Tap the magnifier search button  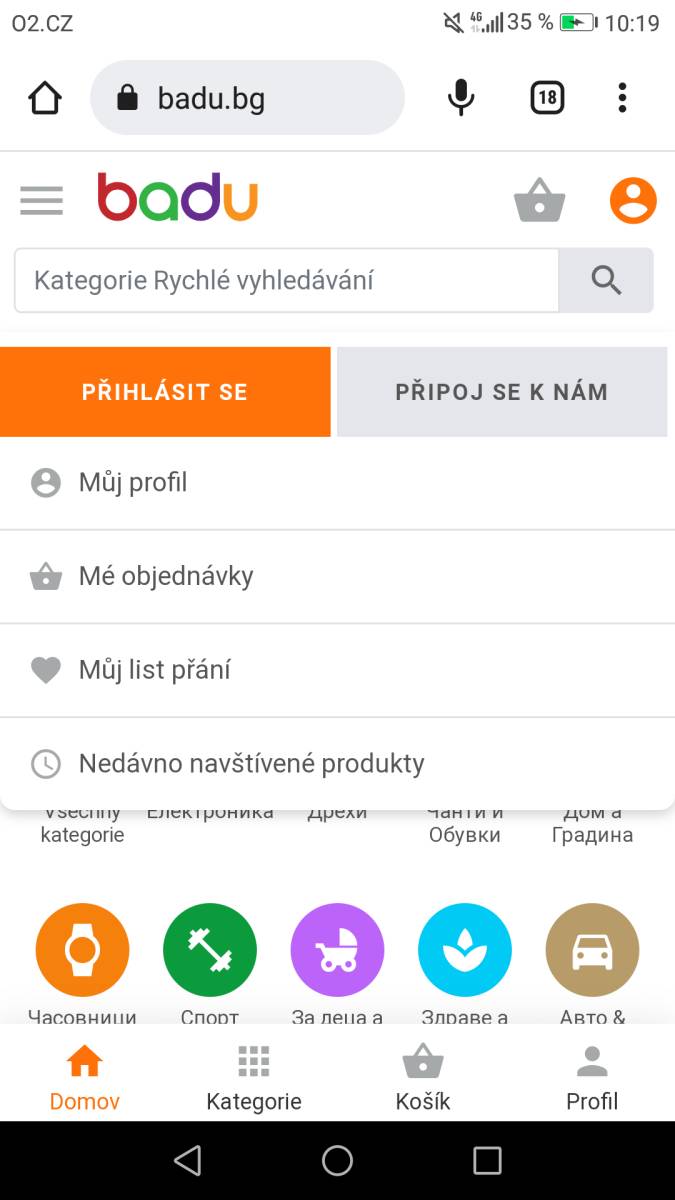[606, 280]
